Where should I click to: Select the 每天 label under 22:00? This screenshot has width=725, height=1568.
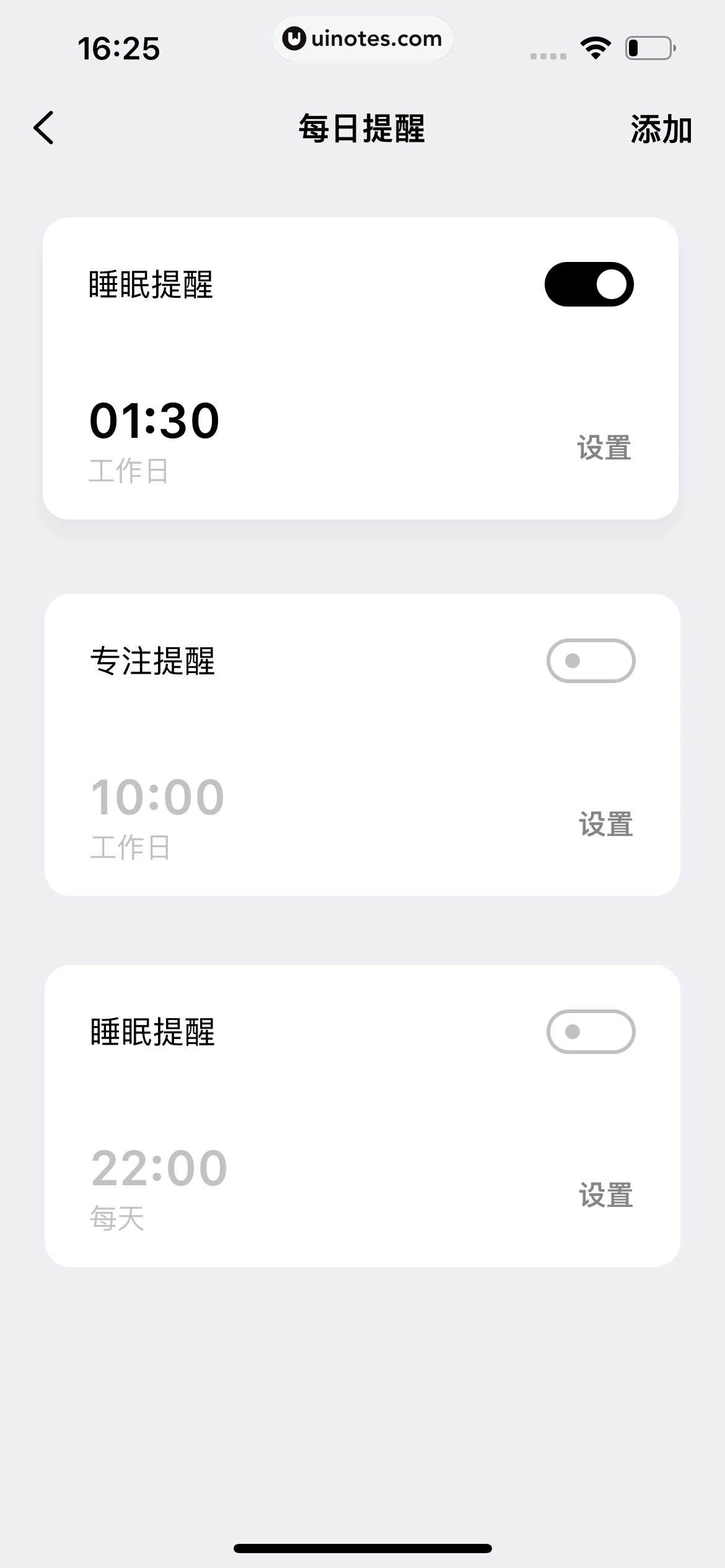click(116, 1219)
